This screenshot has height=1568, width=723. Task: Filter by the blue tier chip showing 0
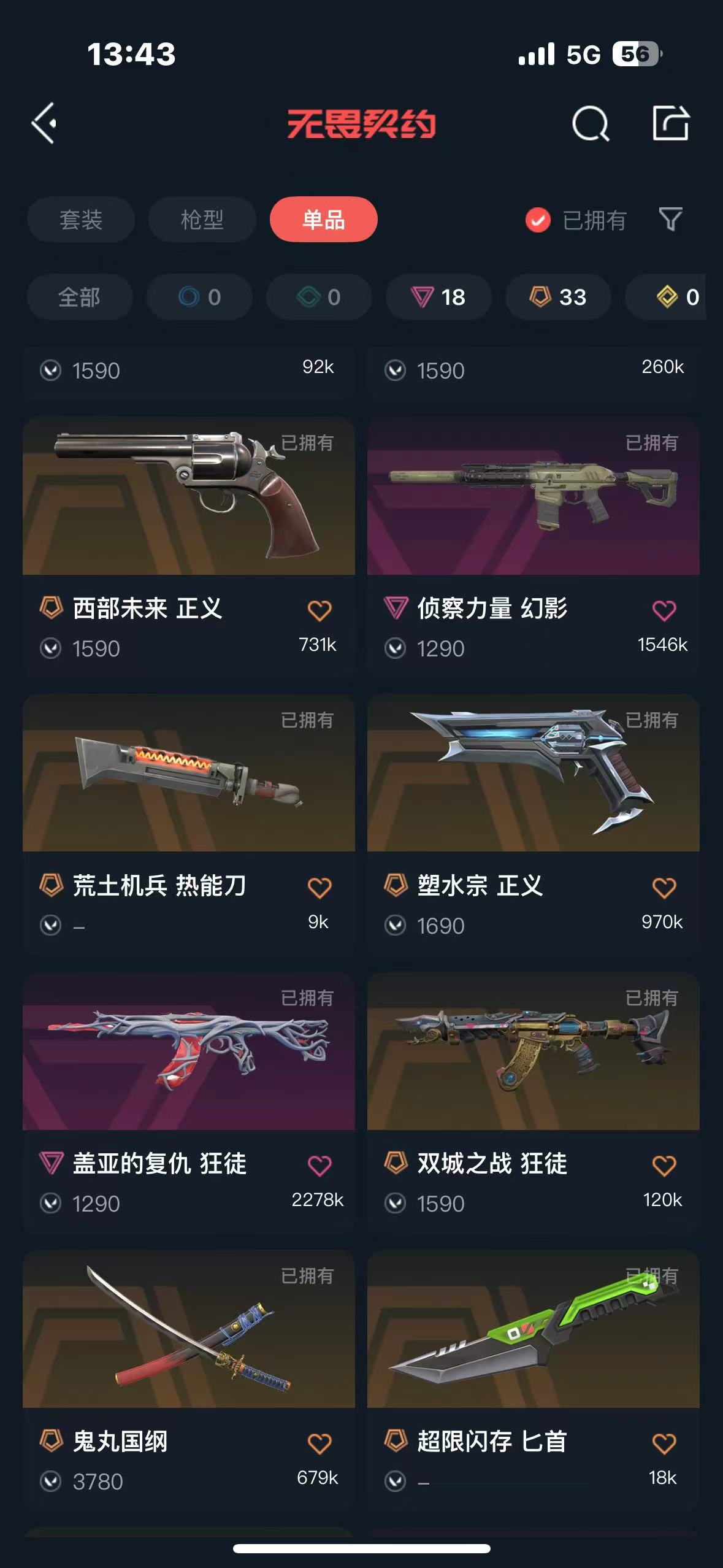pyautogui.click(x=199, y=297)
